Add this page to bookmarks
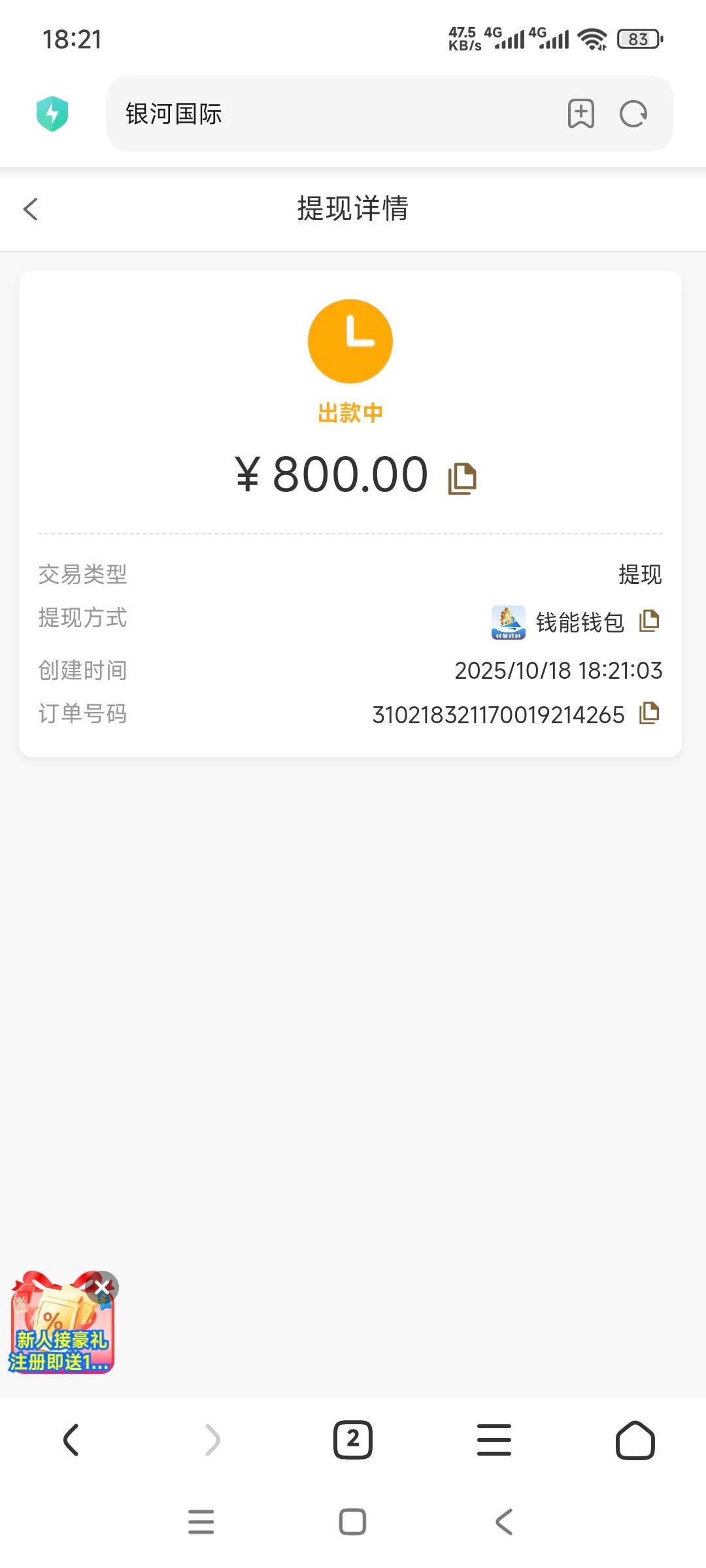The width and height of the screenshot is (706, 1568). (x=580, y=114)
